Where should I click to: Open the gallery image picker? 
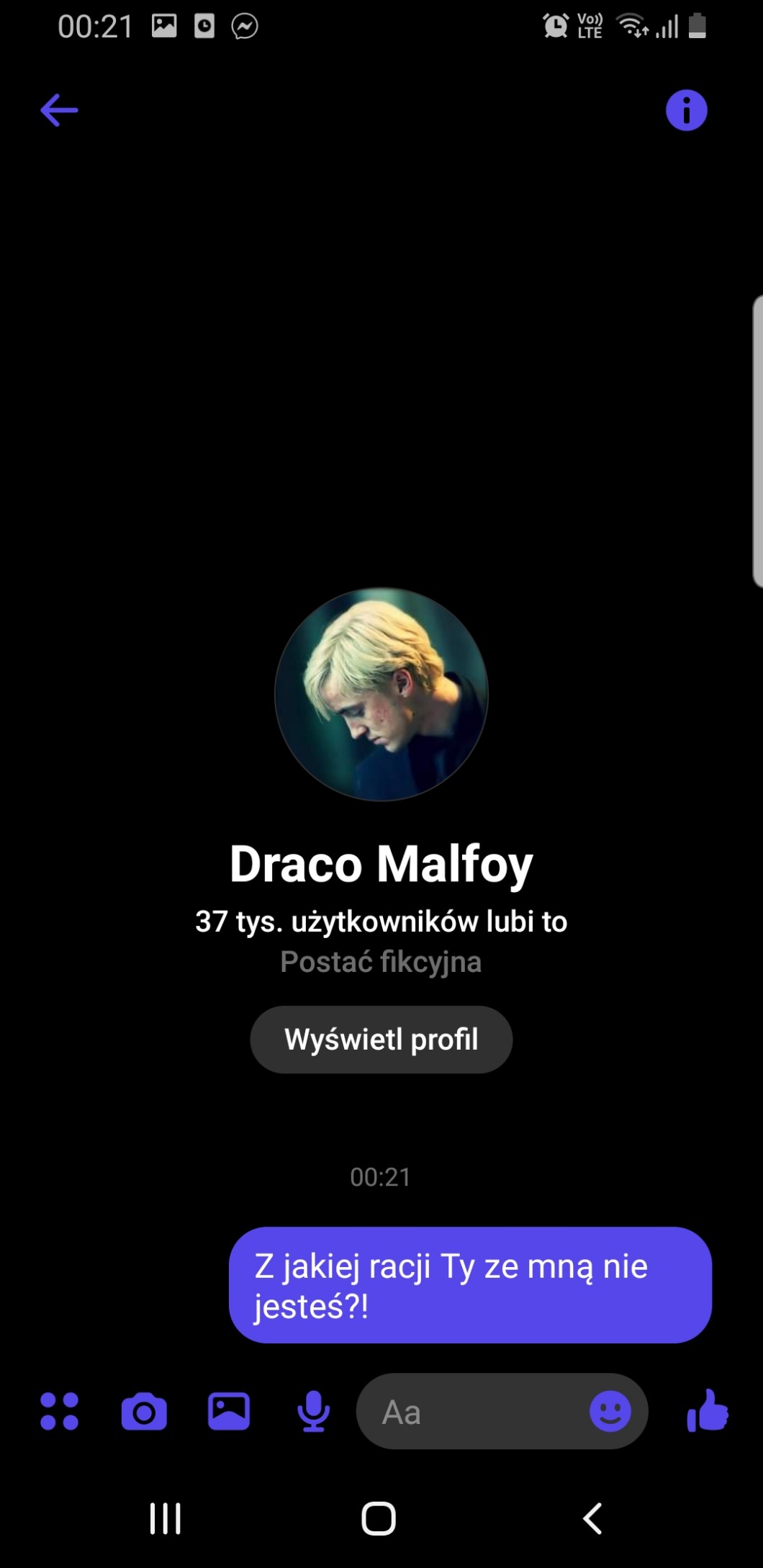(x=229, y=1411)
